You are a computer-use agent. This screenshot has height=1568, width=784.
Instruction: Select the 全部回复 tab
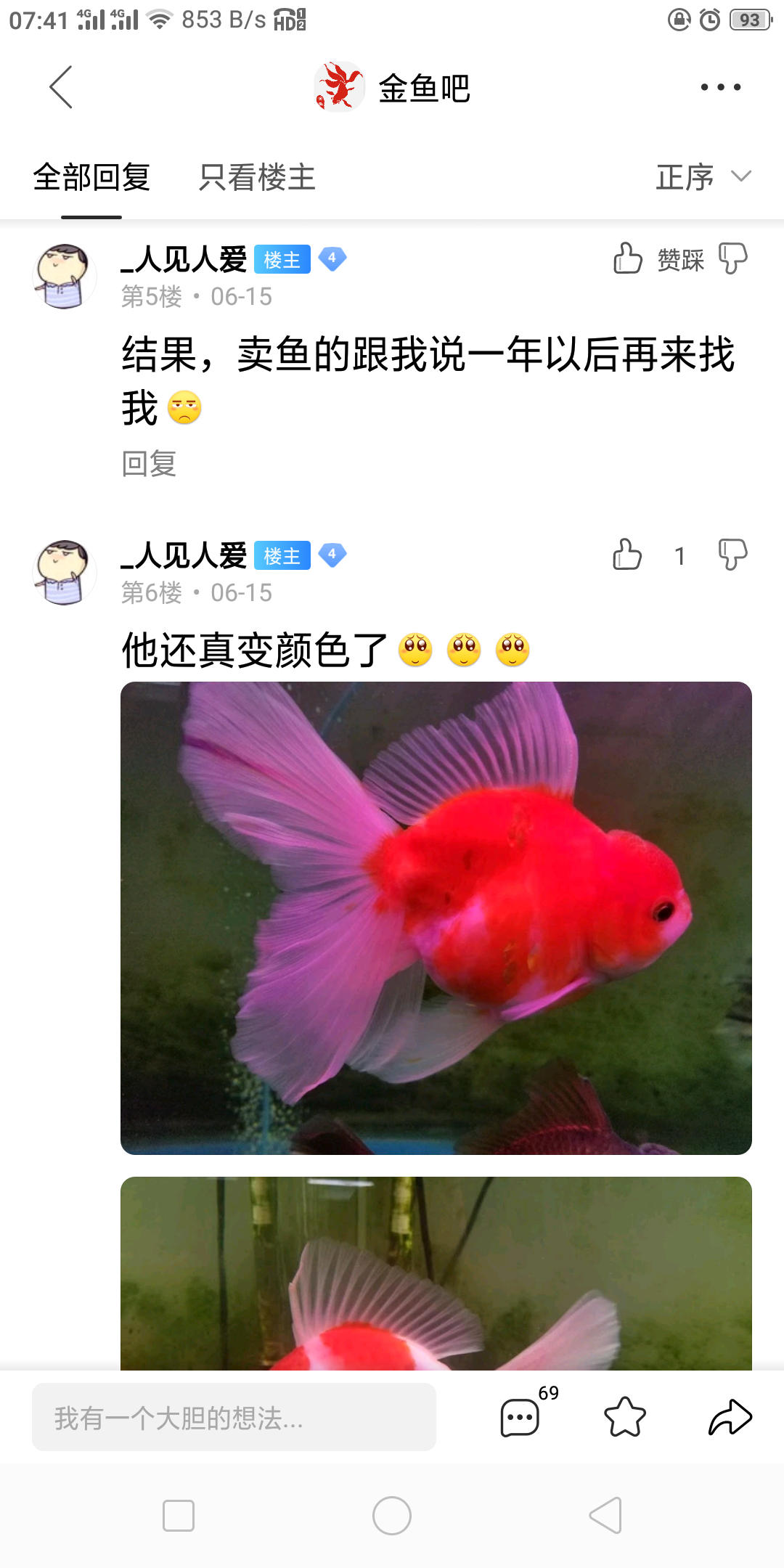(91, 178)
